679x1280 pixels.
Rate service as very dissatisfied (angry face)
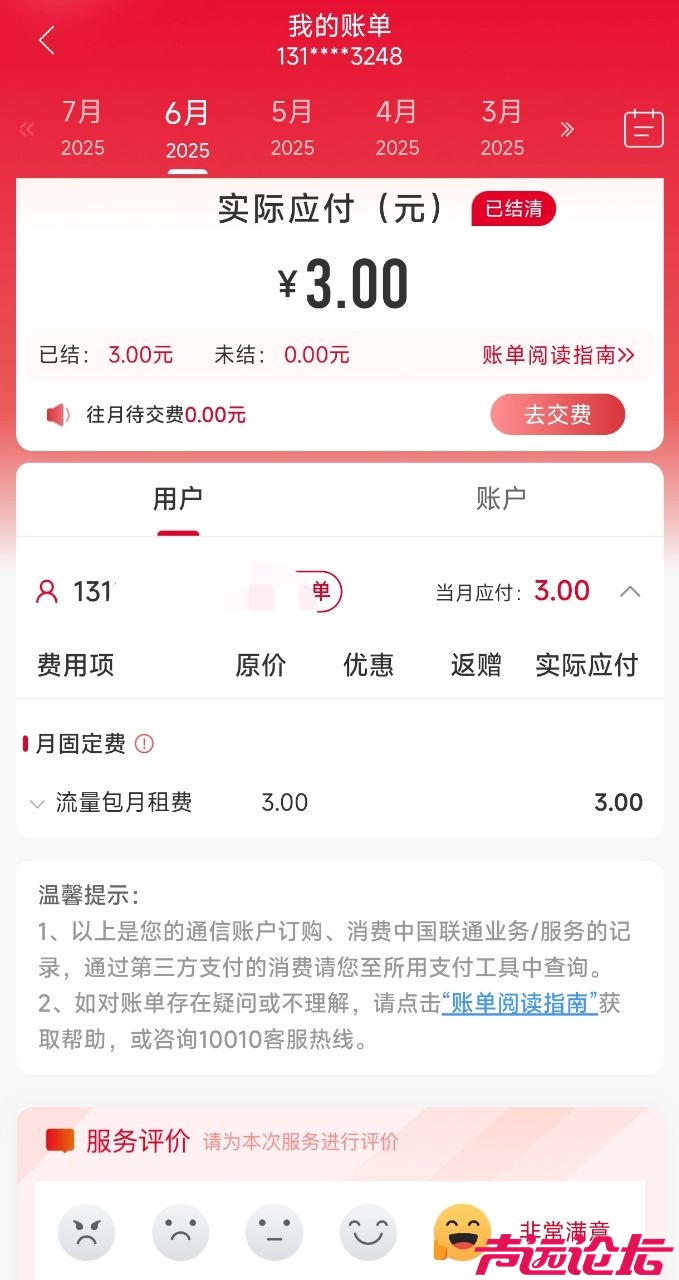click(x=87, y=1232)
